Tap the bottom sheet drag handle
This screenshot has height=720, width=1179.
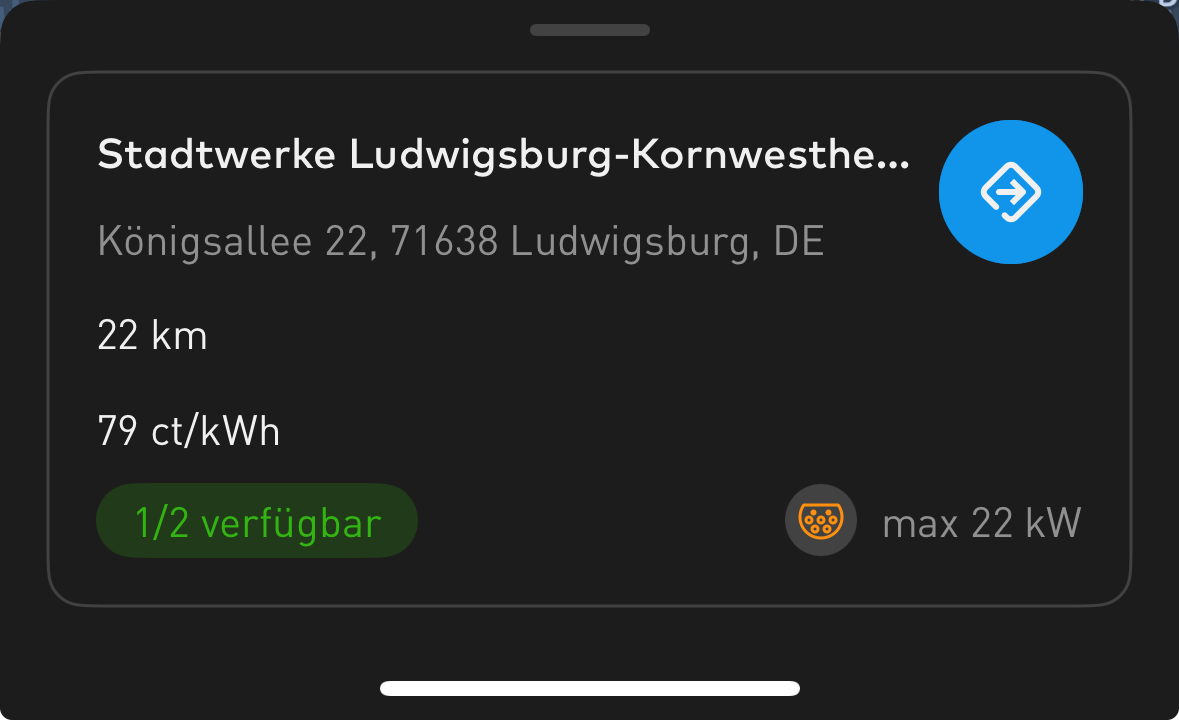590,30
